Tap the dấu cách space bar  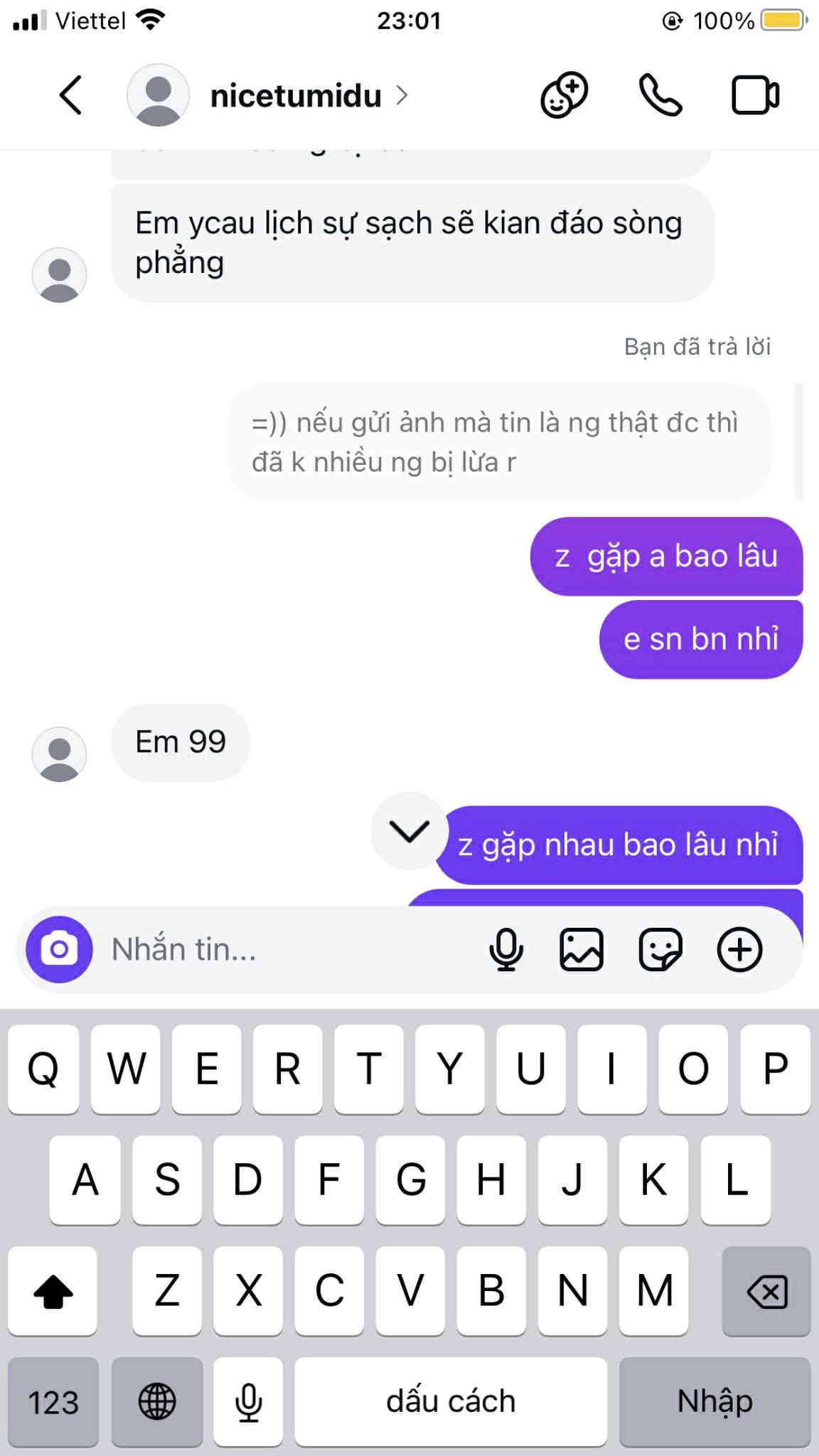[451, 1402]
